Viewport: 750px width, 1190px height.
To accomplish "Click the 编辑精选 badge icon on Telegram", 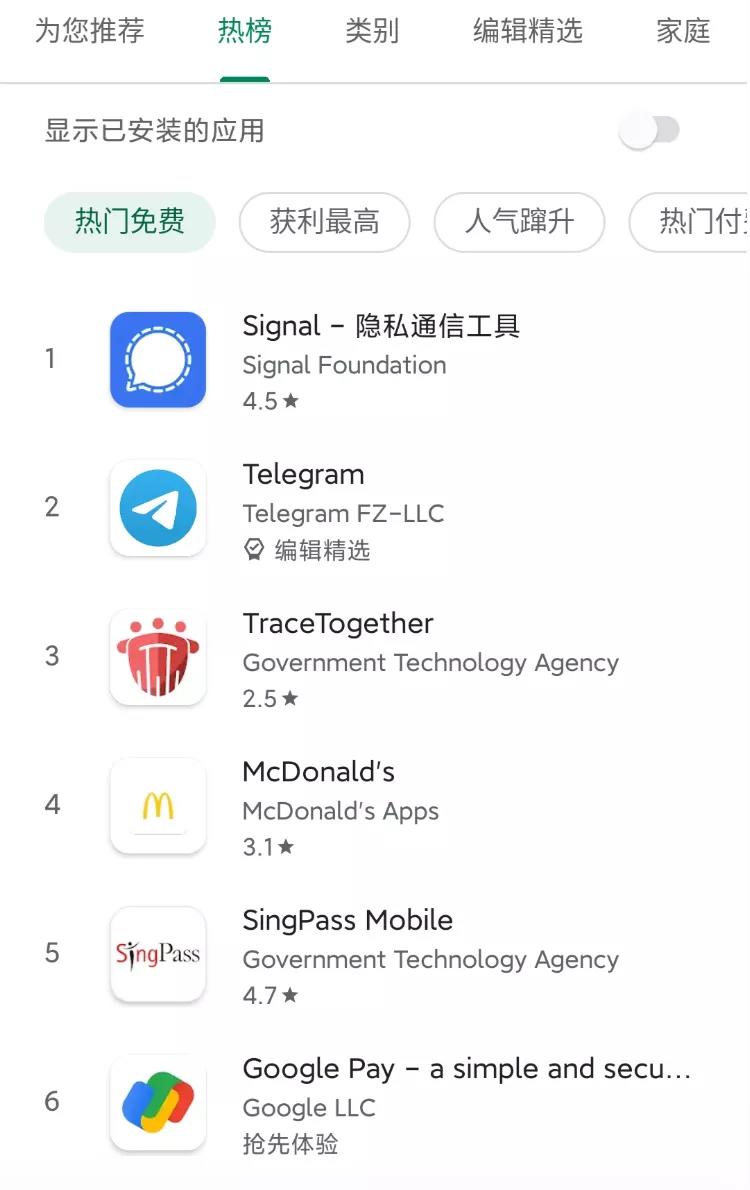I will click(254, 549).
